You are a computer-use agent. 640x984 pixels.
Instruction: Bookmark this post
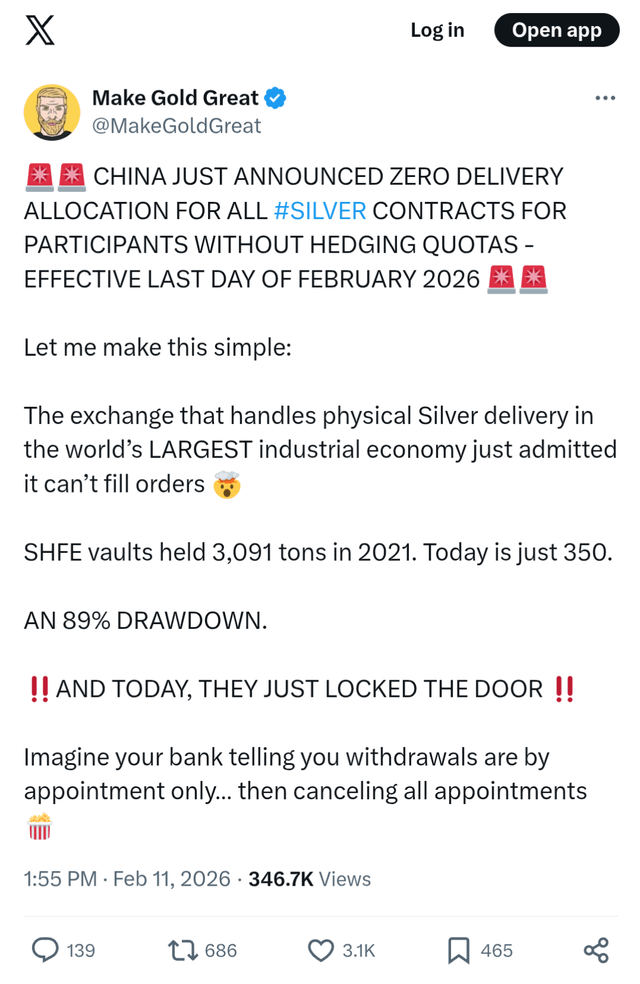(458, 949)
